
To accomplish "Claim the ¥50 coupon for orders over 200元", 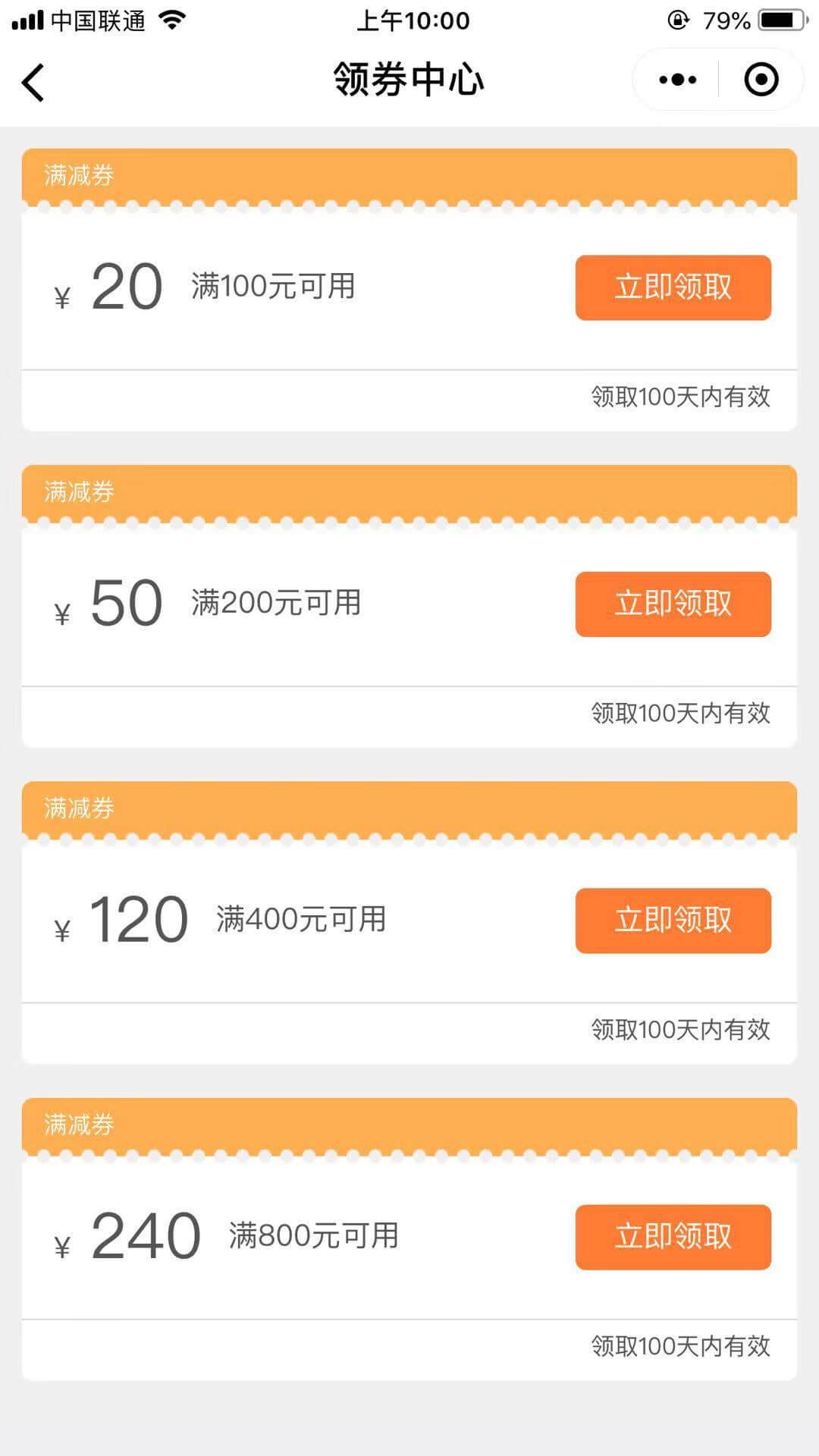I will 673,604.
